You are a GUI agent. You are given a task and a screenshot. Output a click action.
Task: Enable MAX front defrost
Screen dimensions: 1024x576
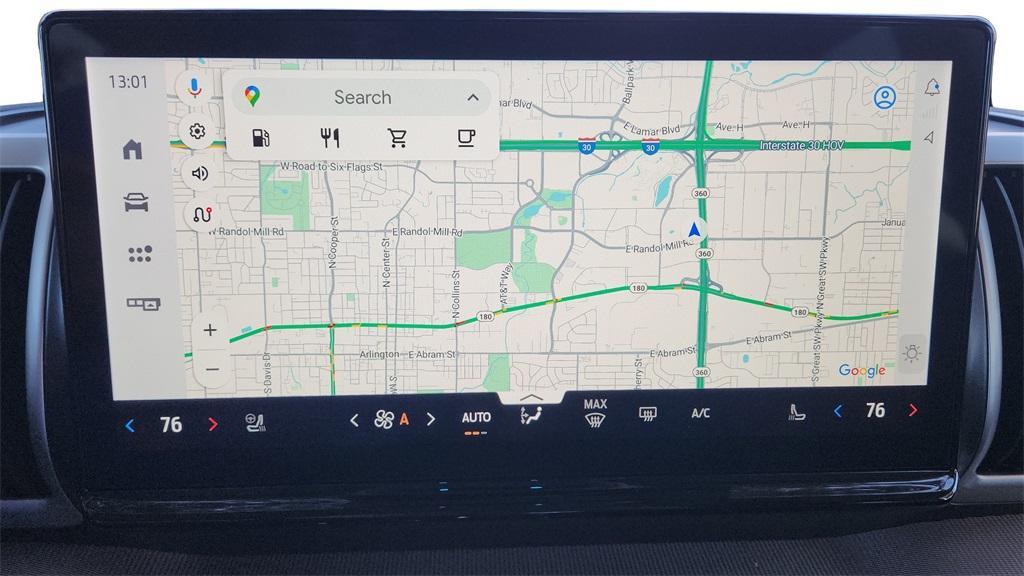[x=596, y=412]
